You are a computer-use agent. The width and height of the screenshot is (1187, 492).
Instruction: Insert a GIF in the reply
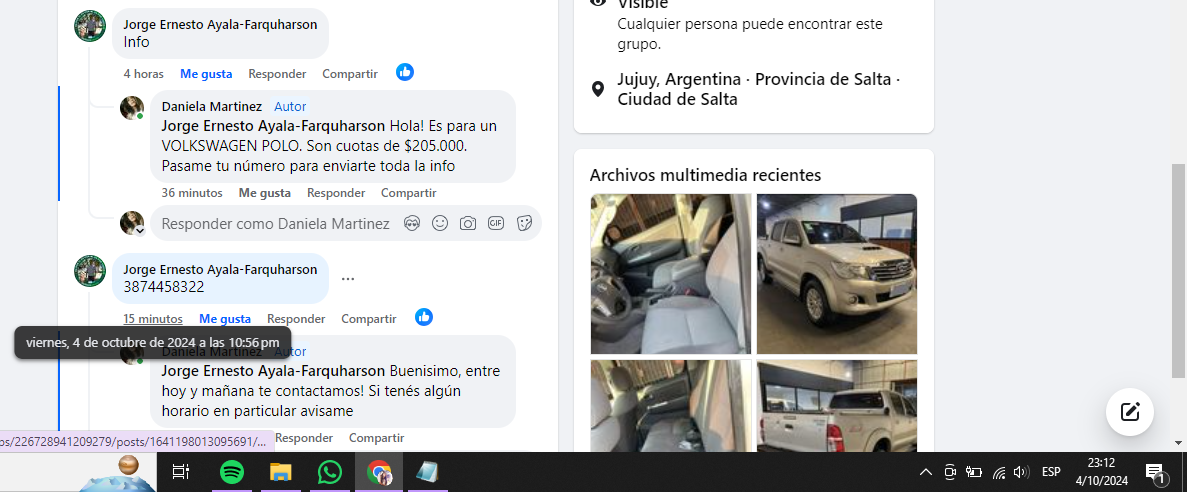tap(496, 224)
